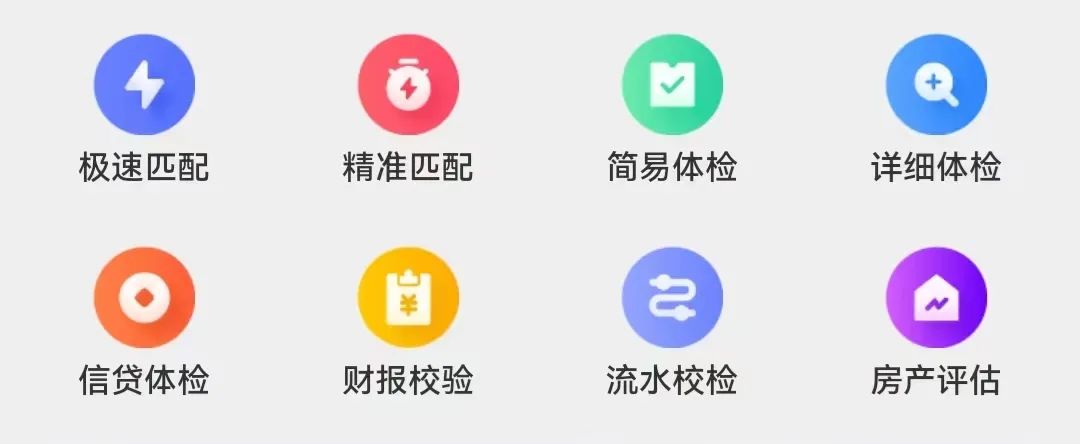Image resolution: width=1080 pixels, height=444 pixels.
Task: Open 极速匹配 quick match
Action: tap(144, 85)
